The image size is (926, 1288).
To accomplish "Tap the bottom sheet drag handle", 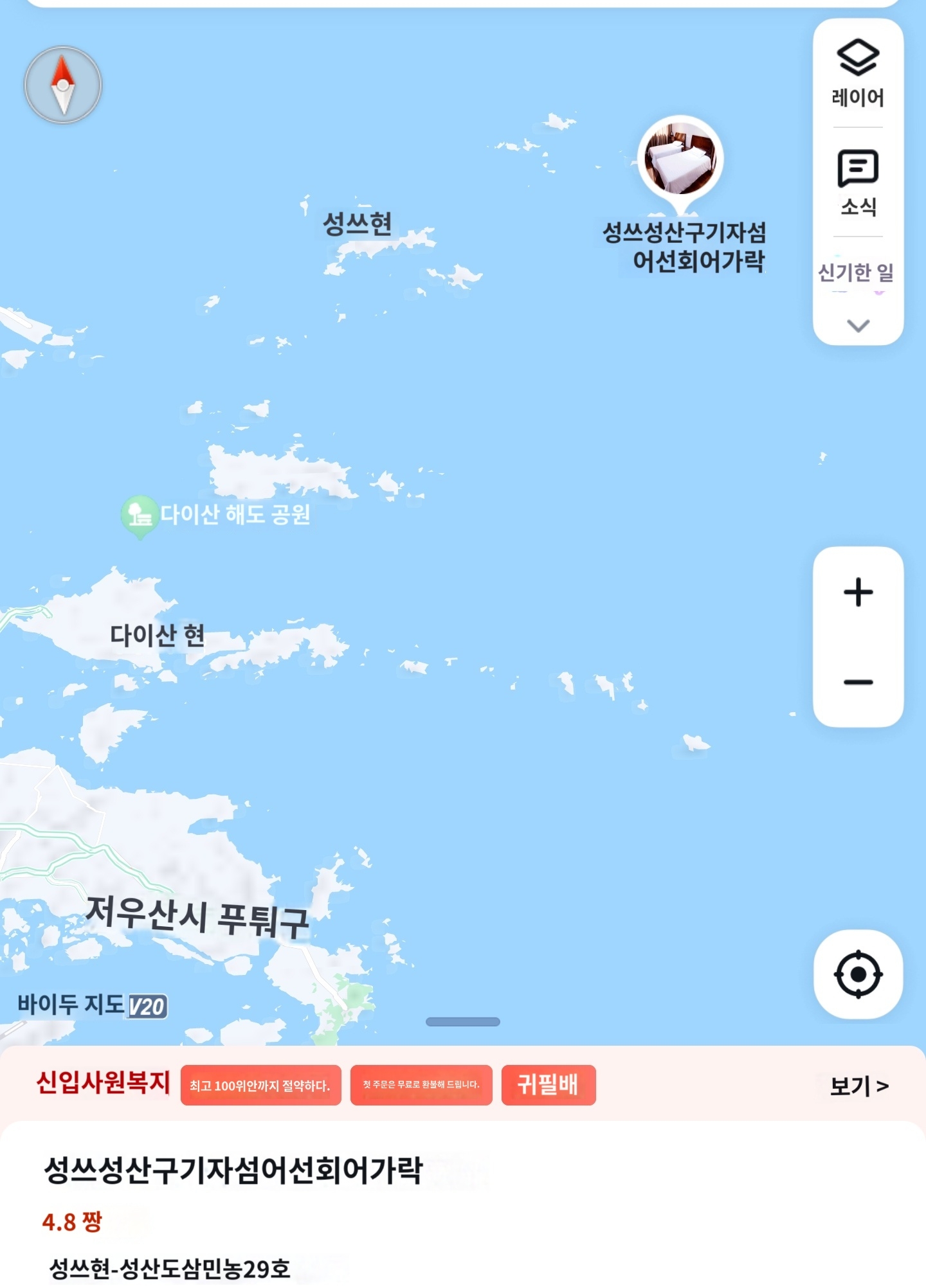I will pos(462,1022).
